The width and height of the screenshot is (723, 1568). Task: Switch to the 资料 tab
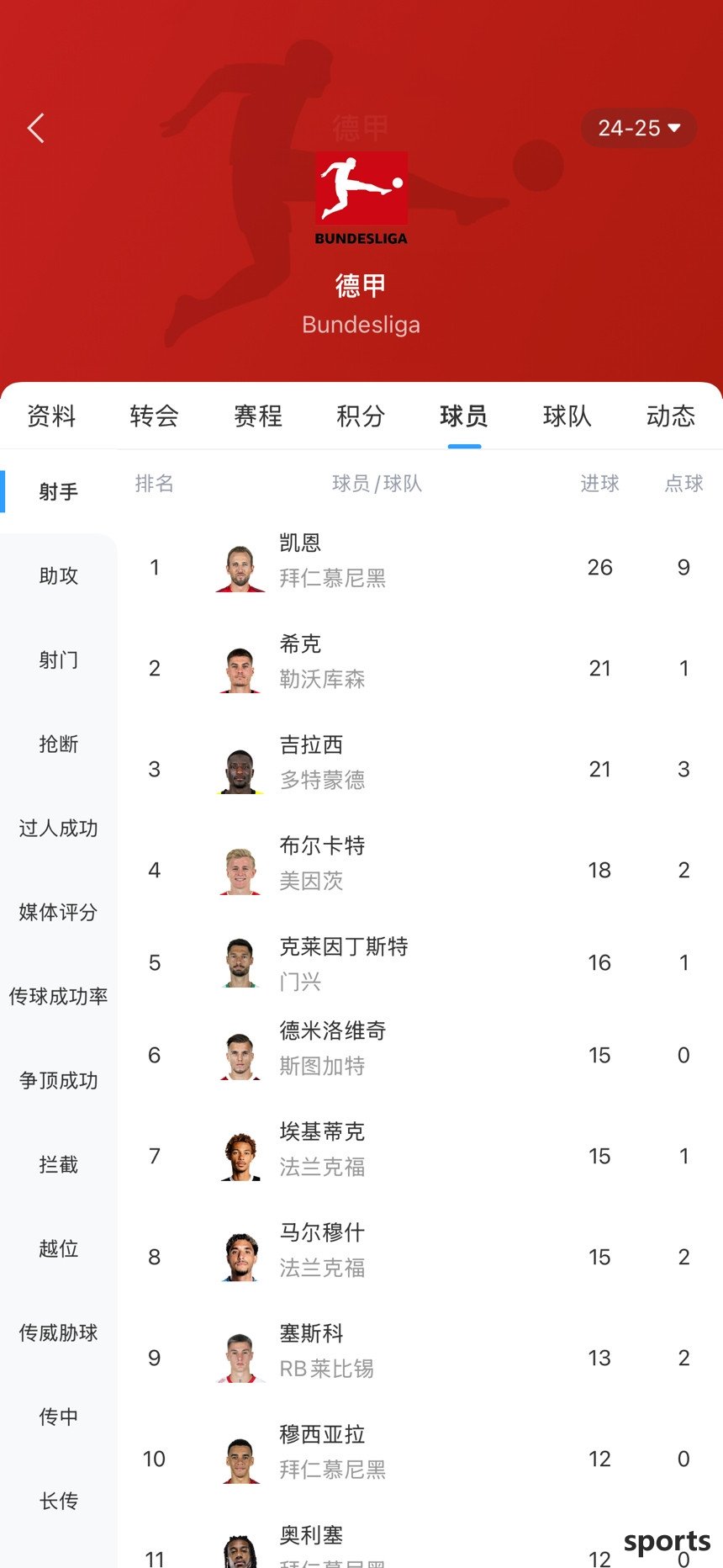tap(51, 416)
